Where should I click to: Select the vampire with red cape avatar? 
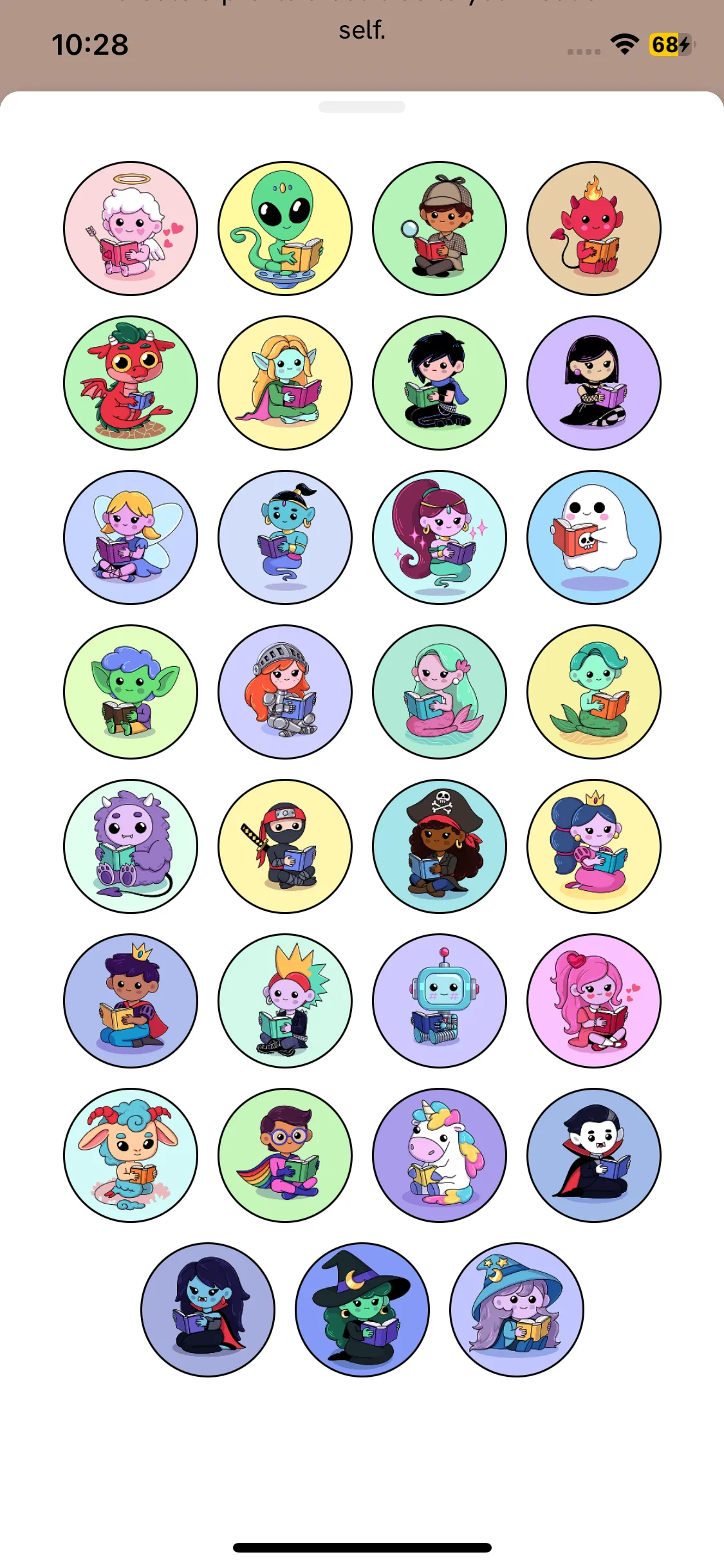tap(594, 1155)
